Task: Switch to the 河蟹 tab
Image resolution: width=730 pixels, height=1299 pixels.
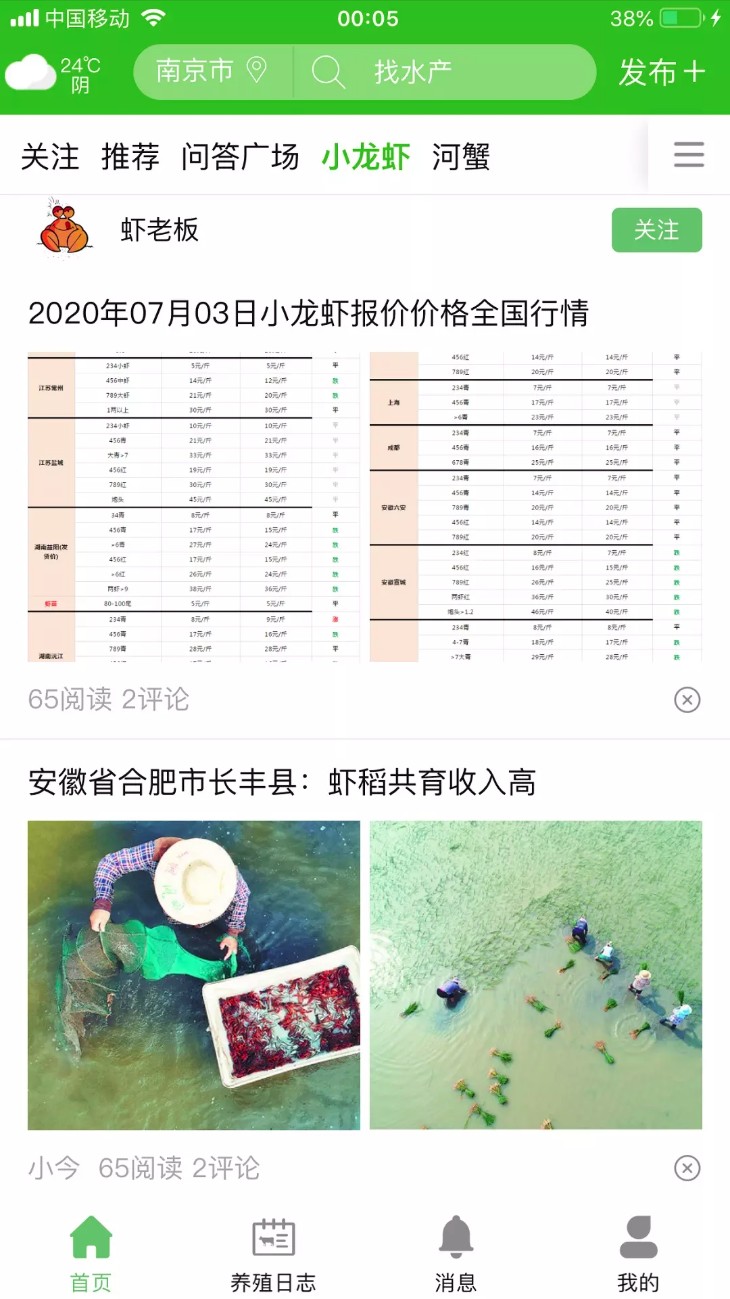Action: pos(461,157)
